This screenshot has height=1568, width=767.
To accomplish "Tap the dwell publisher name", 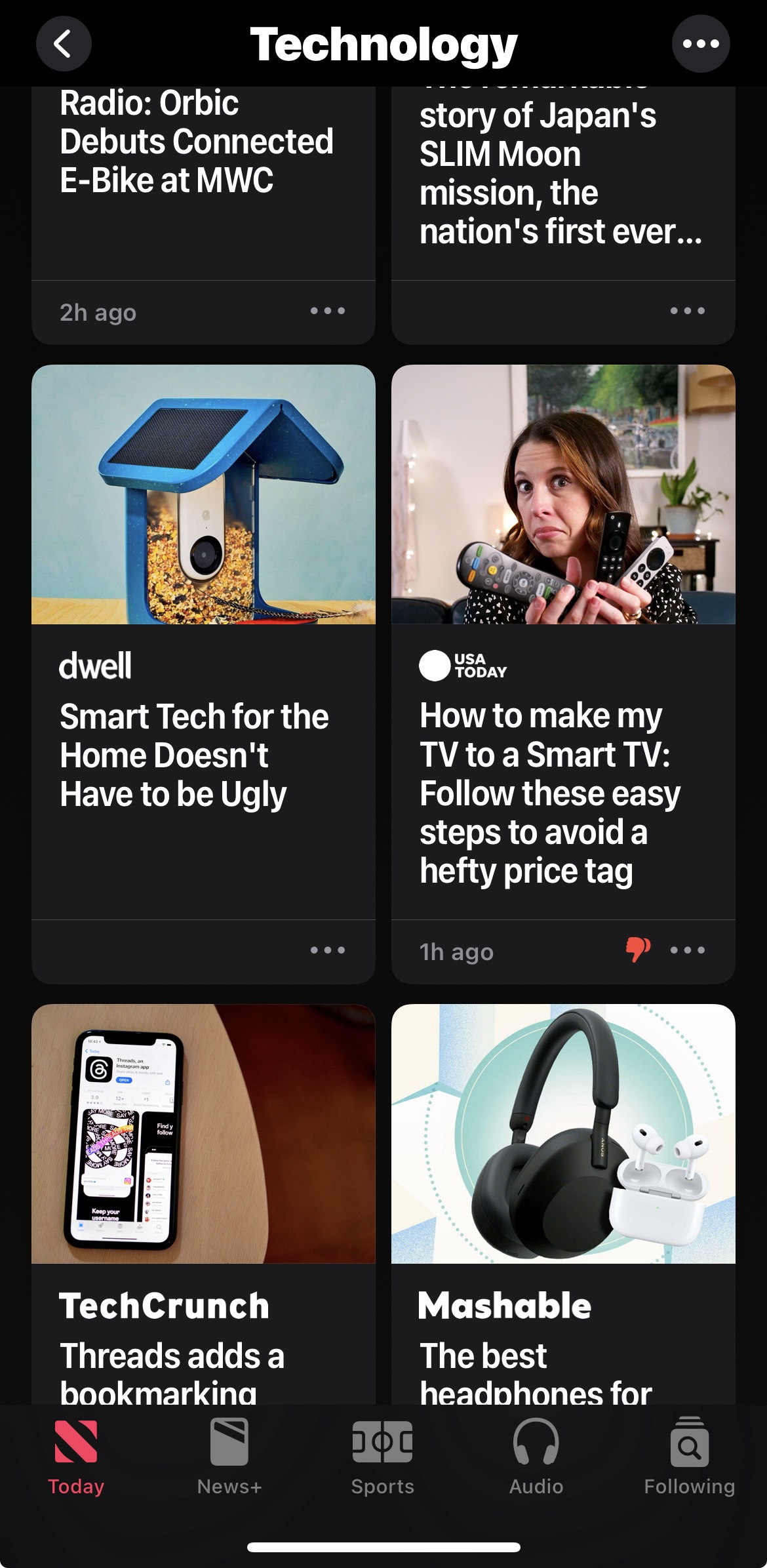I will (96, 666).
